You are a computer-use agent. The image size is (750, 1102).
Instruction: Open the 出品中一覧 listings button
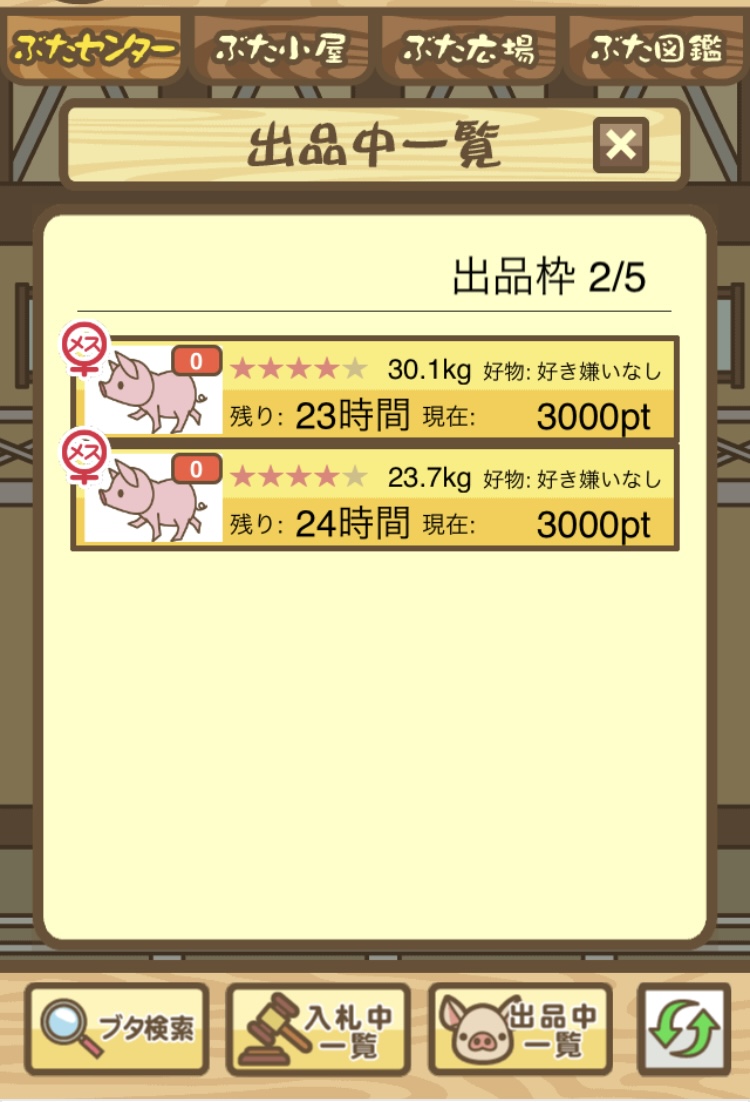pyautogui.click(x=521, y=1029)
